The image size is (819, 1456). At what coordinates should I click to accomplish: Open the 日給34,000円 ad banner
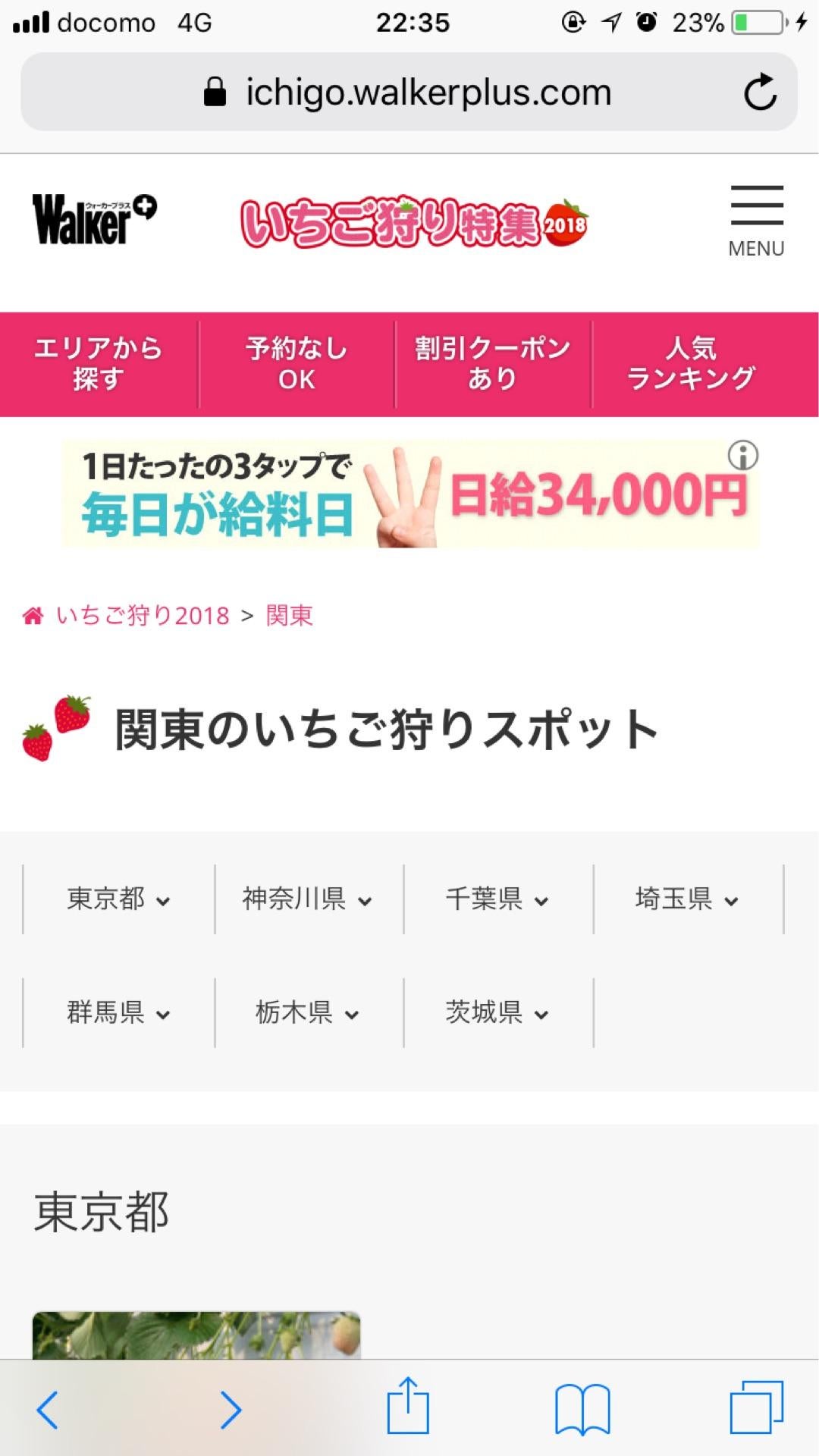(x=409, y=494)
